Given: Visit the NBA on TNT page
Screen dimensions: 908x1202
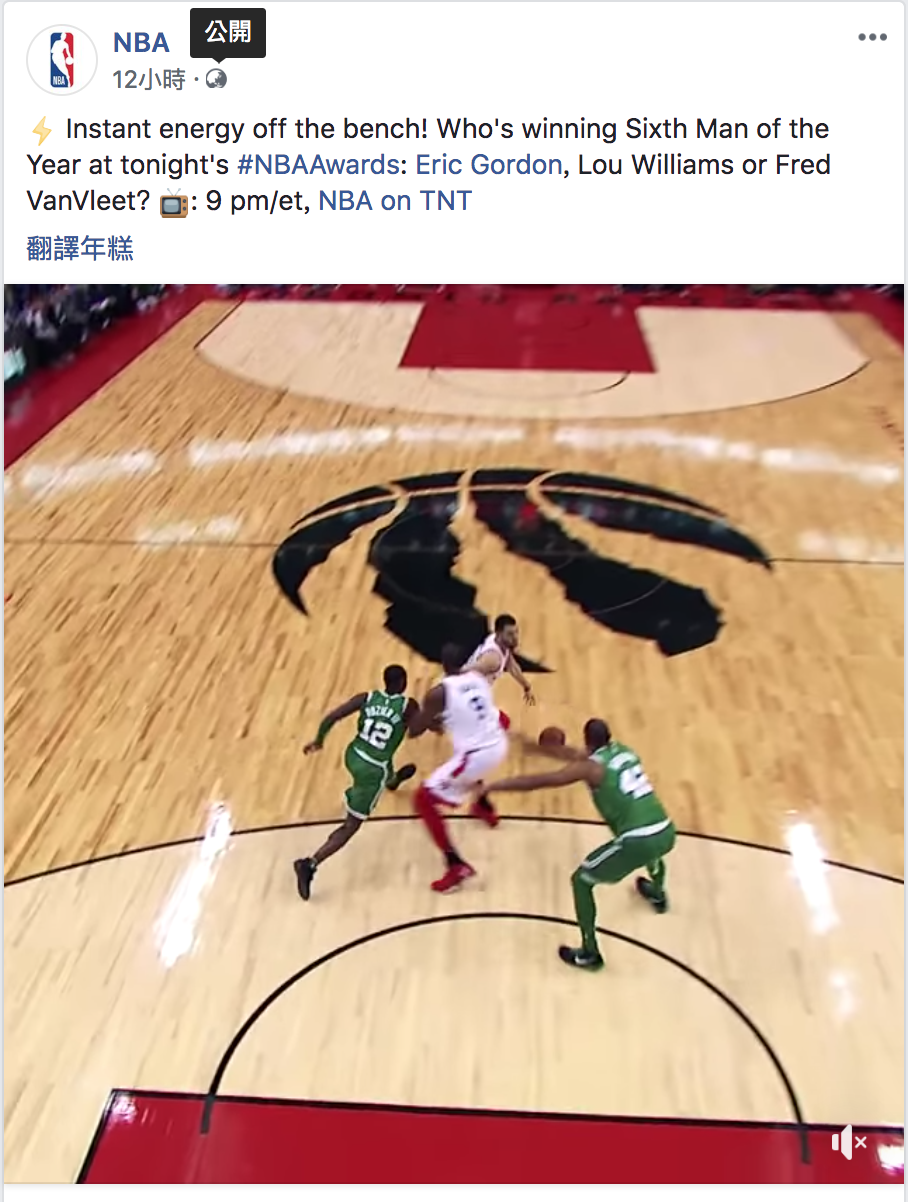Looking at the screenshot, I should click(395, 201).
